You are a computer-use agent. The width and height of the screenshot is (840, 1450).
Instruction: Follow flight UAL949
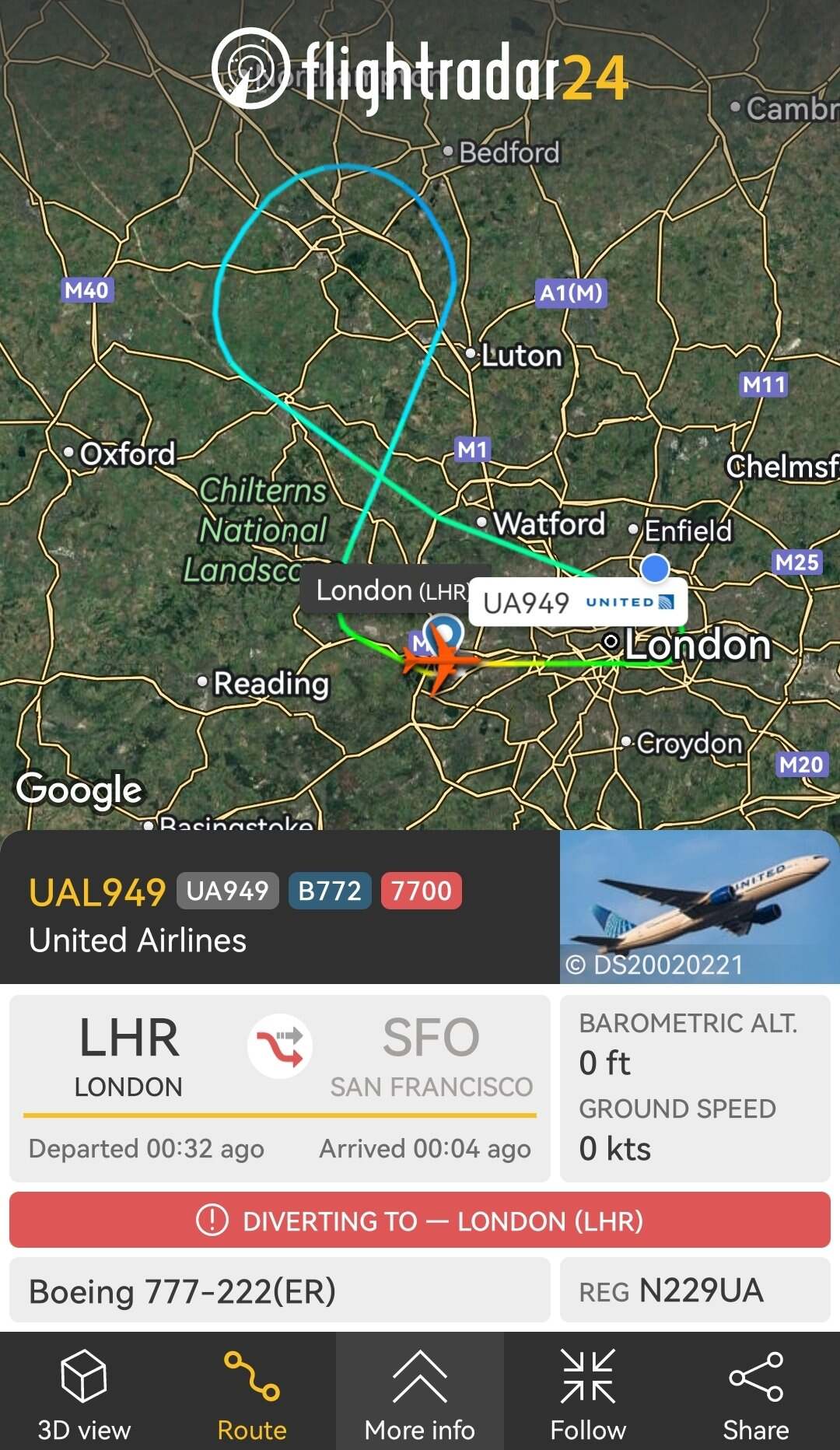click(588, 1392)
